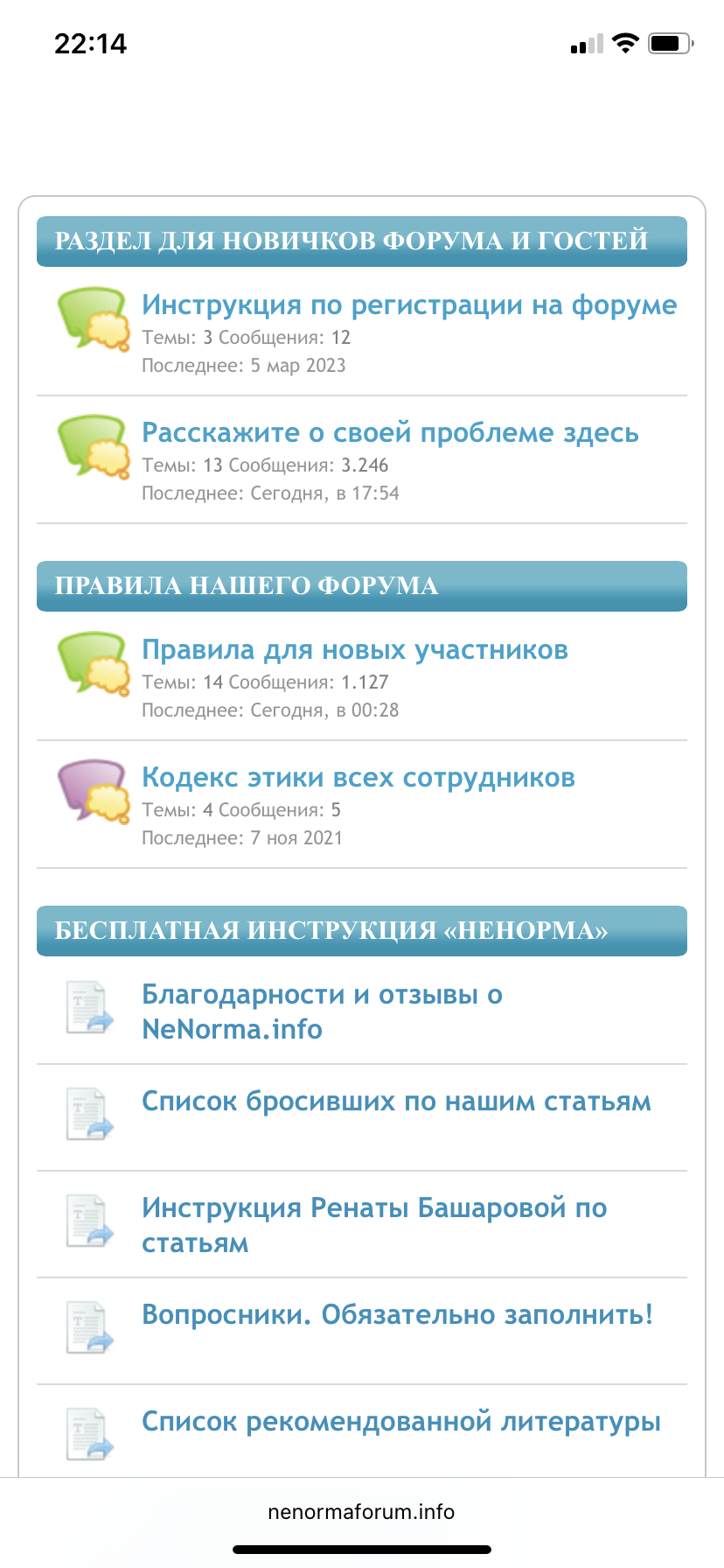724x1568 pixels.
Task: Open category Раздел для новичков форума и гостей
Action: pos(352,241)
